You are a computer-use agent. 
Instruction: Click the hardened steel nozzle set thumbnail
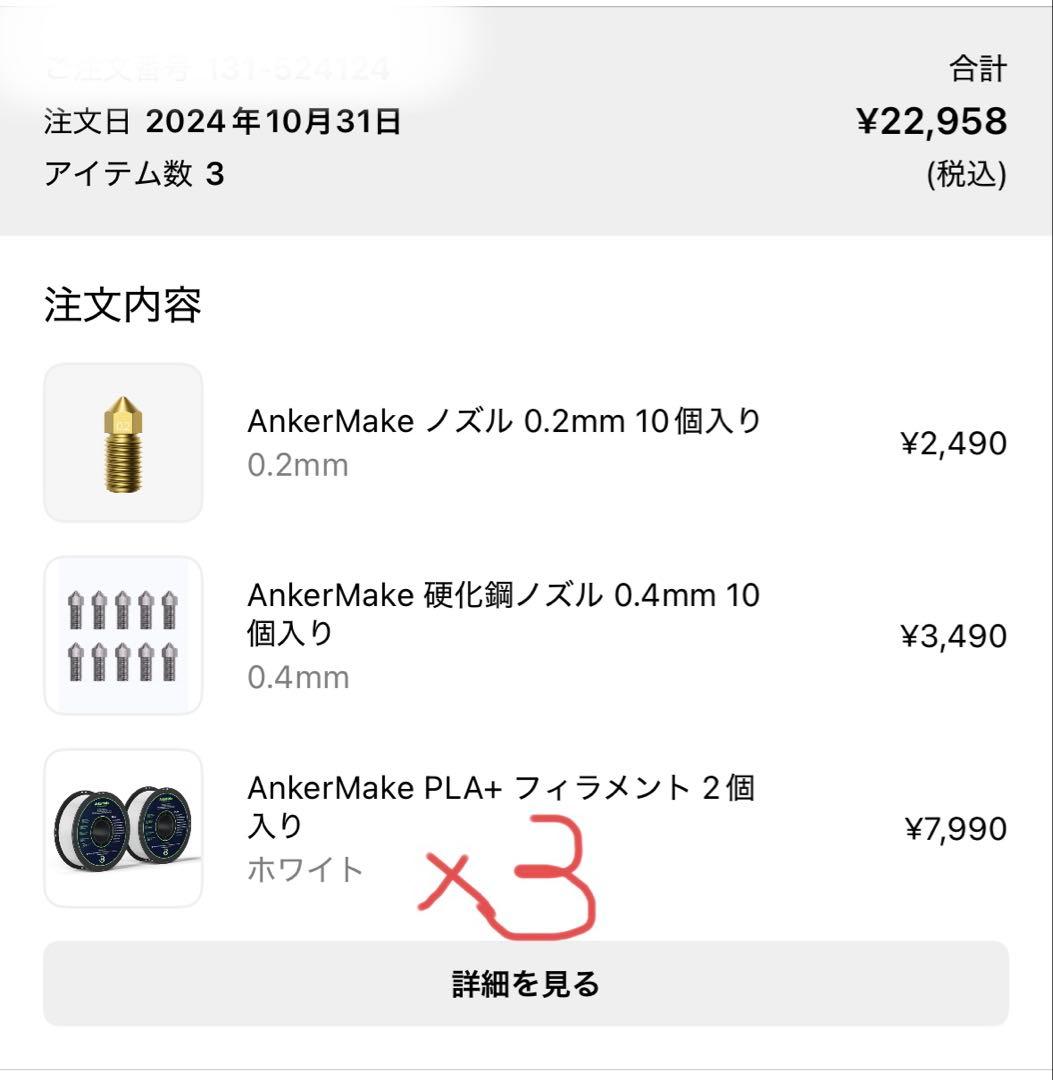[x=122, y=636]
